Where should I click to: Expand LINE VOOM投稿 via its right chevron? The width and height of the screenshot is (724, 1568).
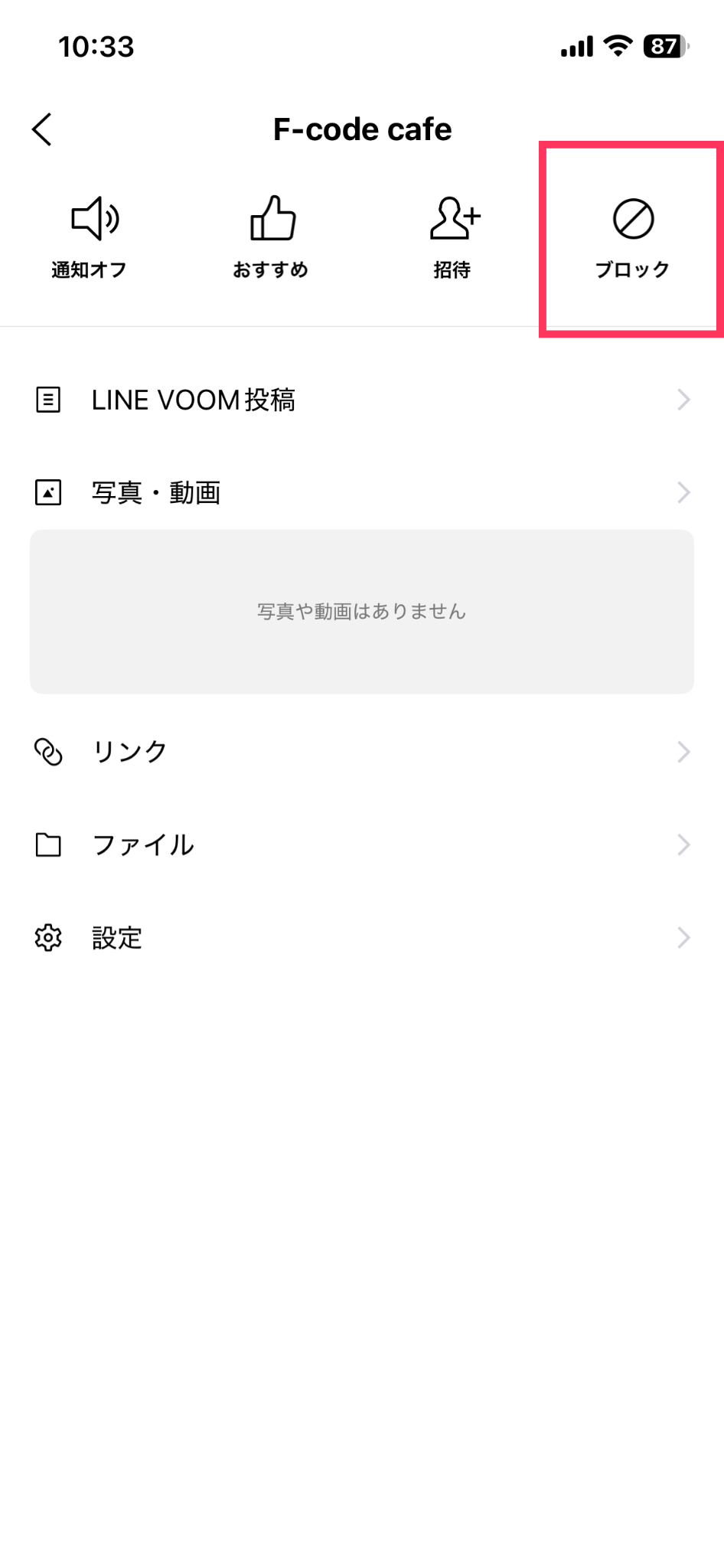click(683, 399)
